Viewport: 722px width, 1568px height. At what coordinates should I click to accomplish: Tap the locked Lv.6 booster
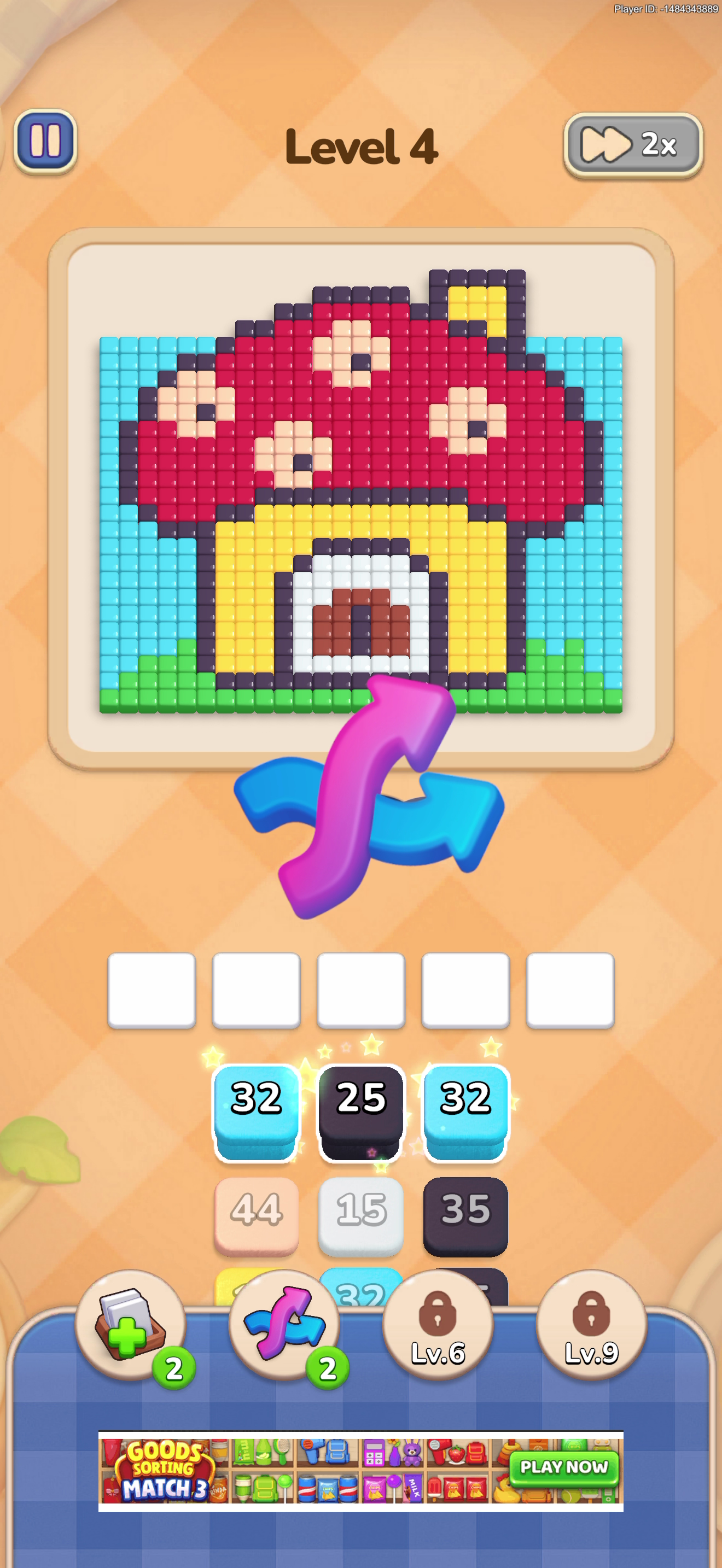(x=438, y=1326)
